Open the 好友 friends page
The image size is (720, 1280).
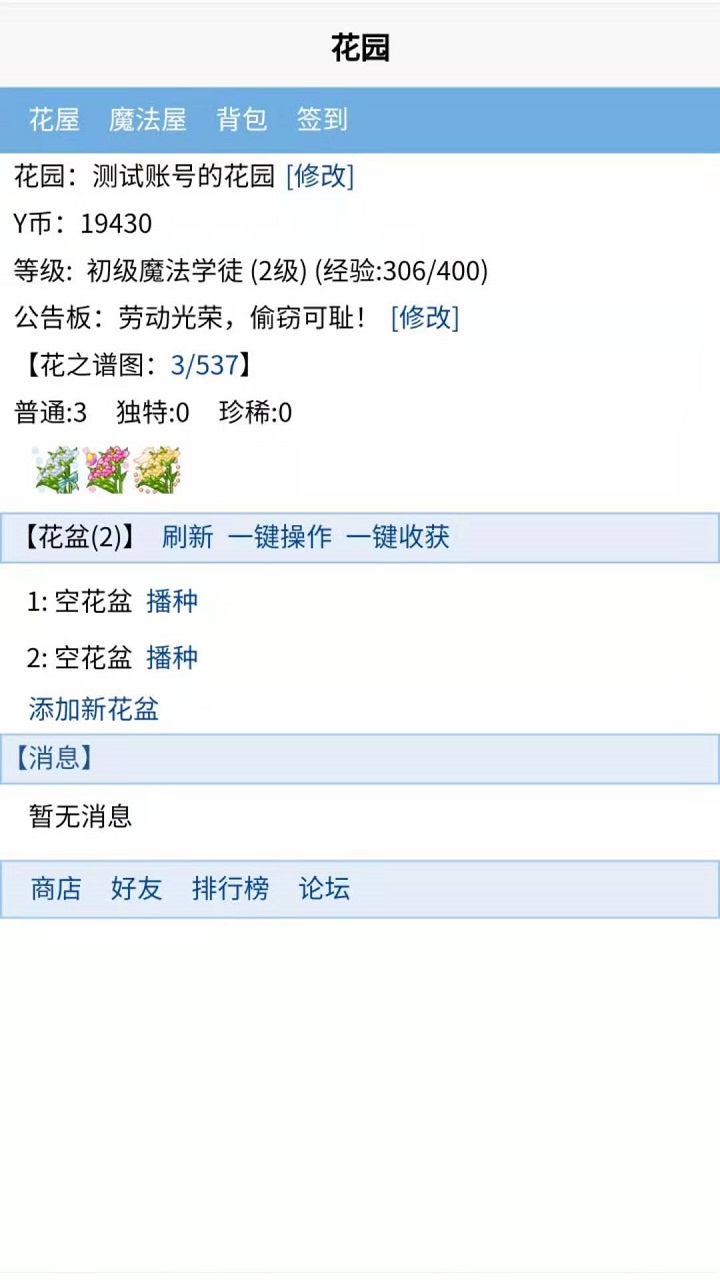click(x=136, y=888)
